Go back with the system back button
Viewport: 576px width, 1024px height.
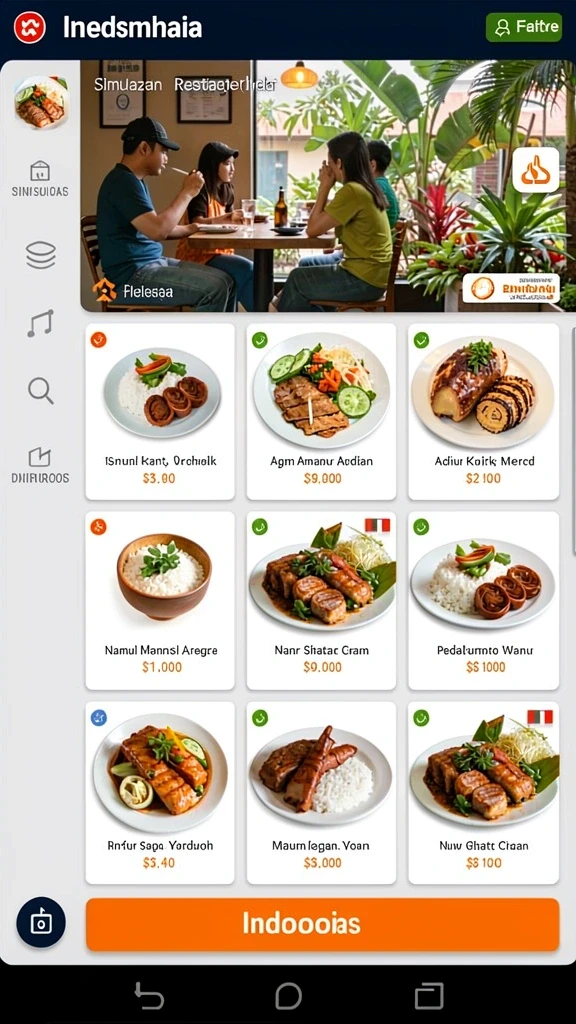[149, 996]
